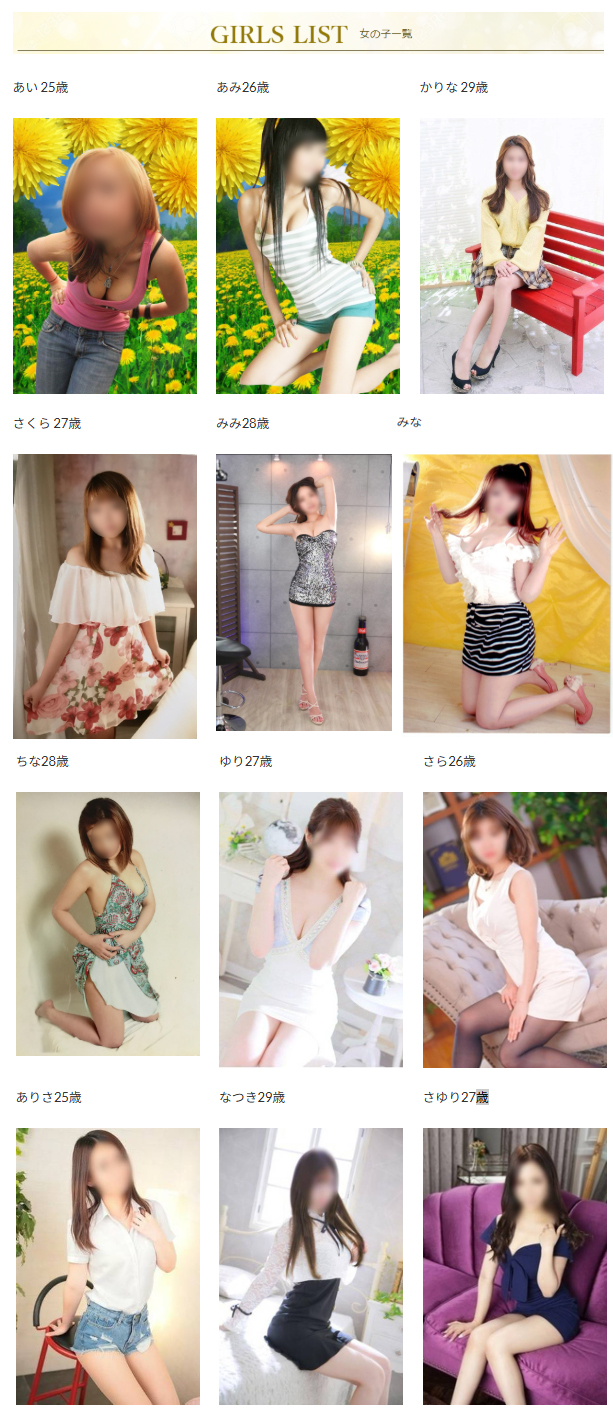The image size is (613, 1410).
Task: Open さくら 27歳 profile tile
Action: (105, 596)
